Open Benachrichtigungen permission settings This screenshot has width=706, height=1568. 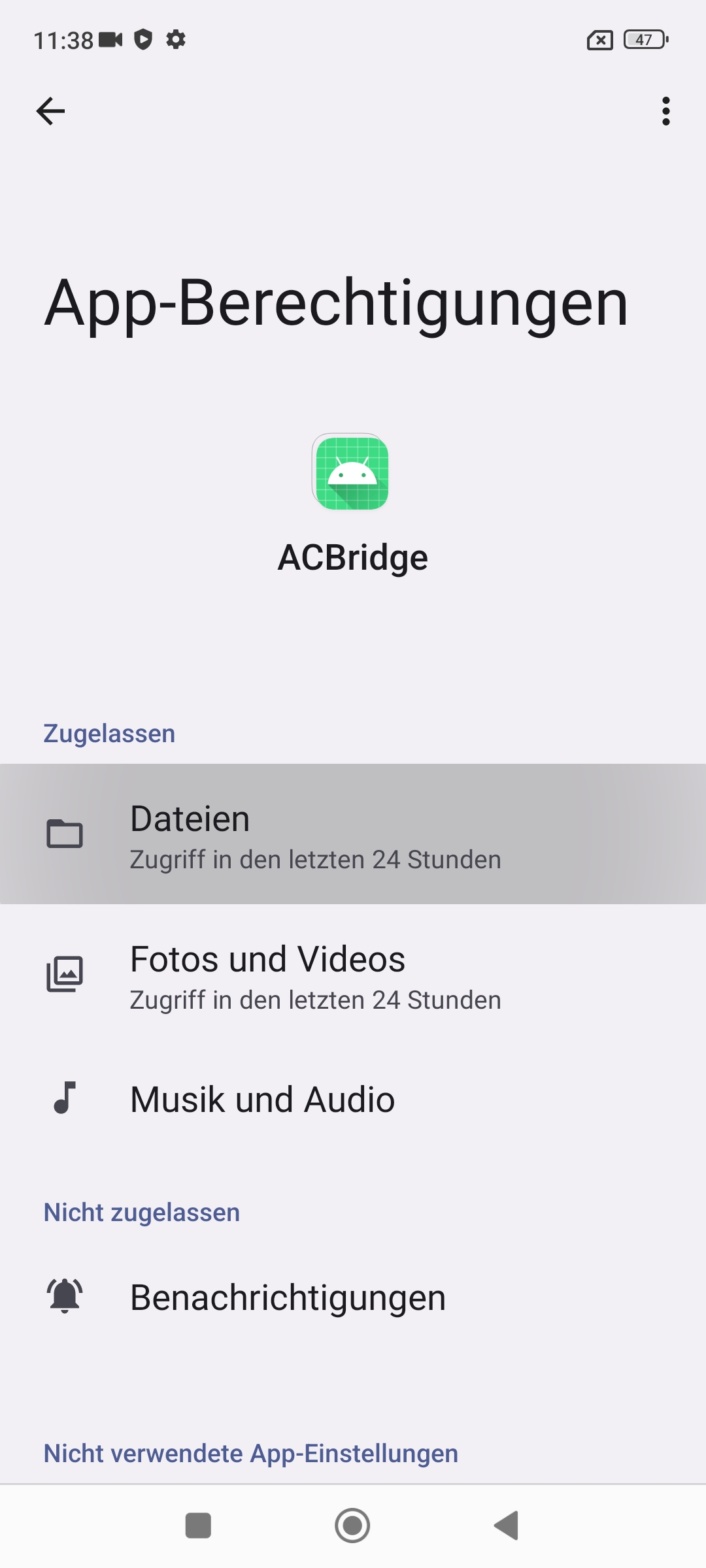point(353,1298)
